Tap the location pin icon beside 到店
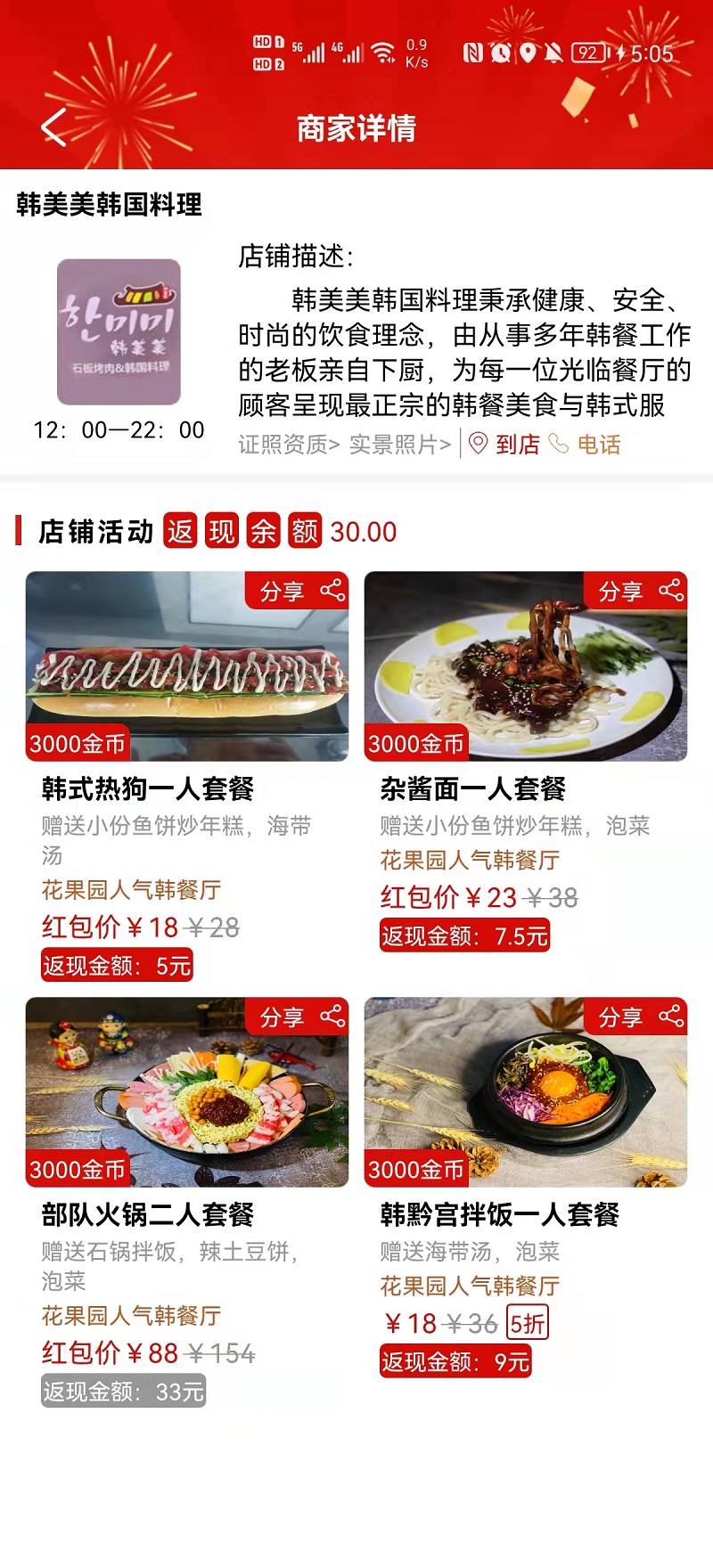Image resolution: width=713 pixels, height=1568 pixels. coord(477,442)
